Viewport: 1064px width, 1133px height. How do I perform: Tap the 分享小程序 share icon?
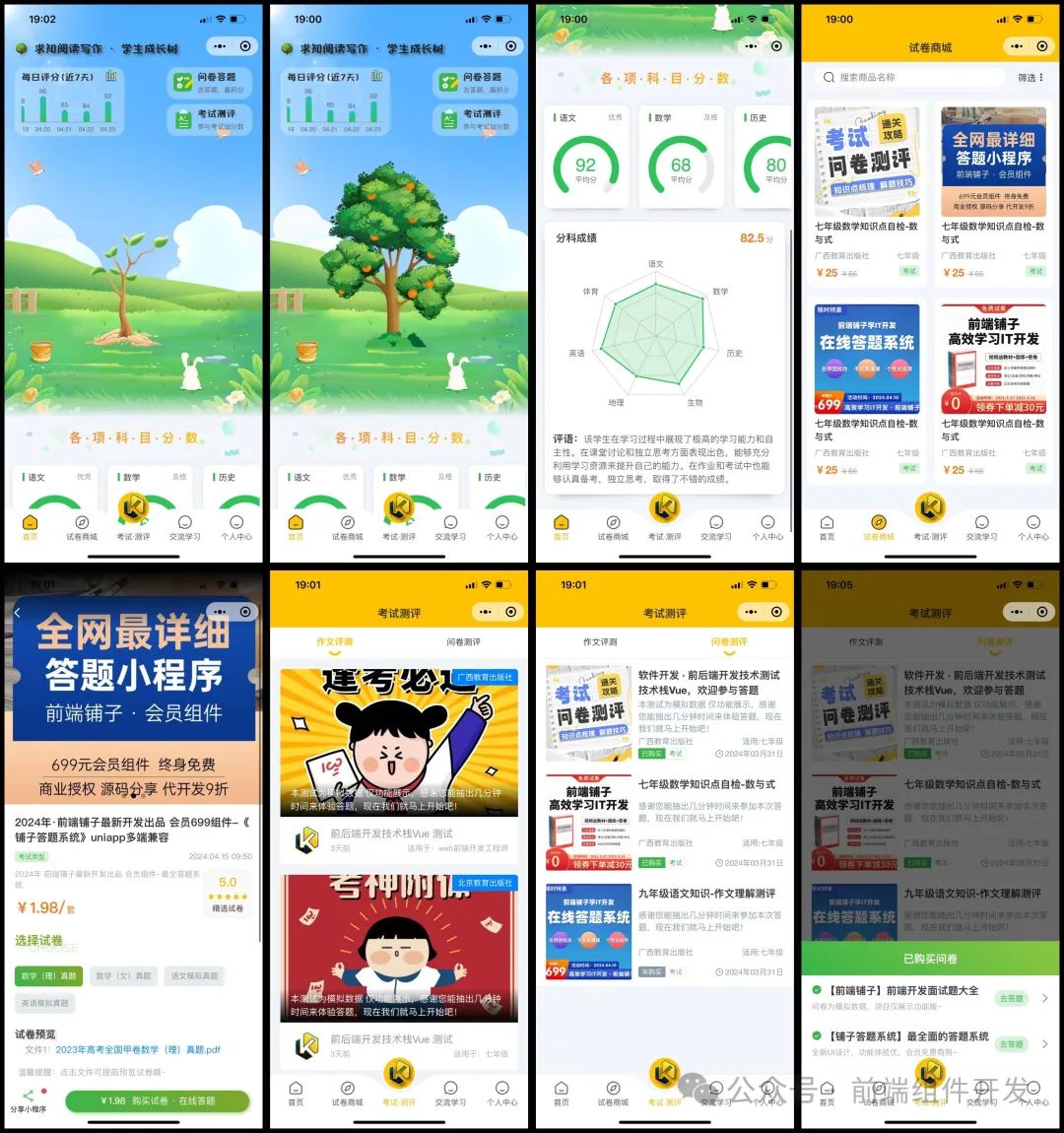click(x=27, y=1096)
